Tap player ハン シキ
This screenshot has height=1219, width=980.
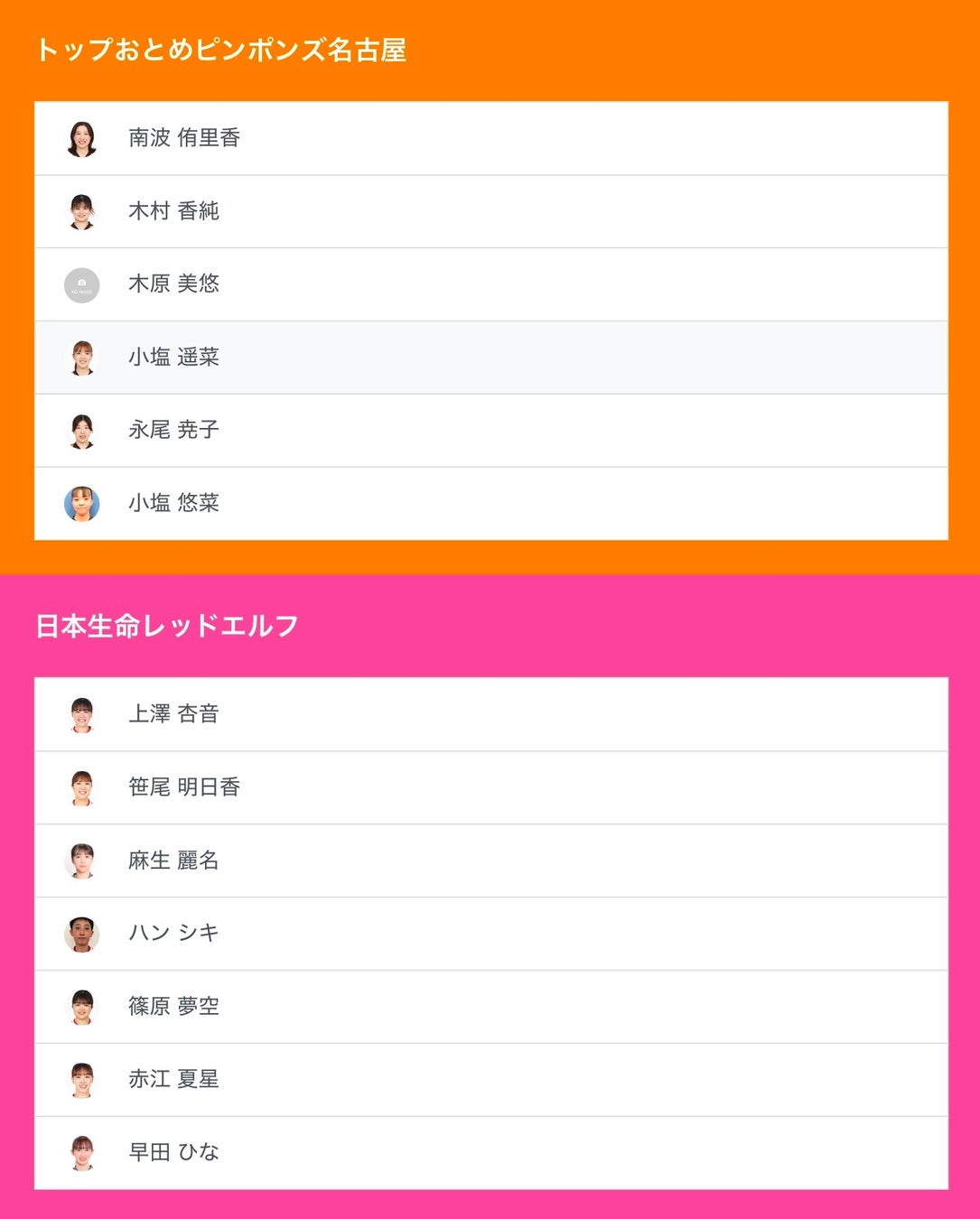pos(174,934)
